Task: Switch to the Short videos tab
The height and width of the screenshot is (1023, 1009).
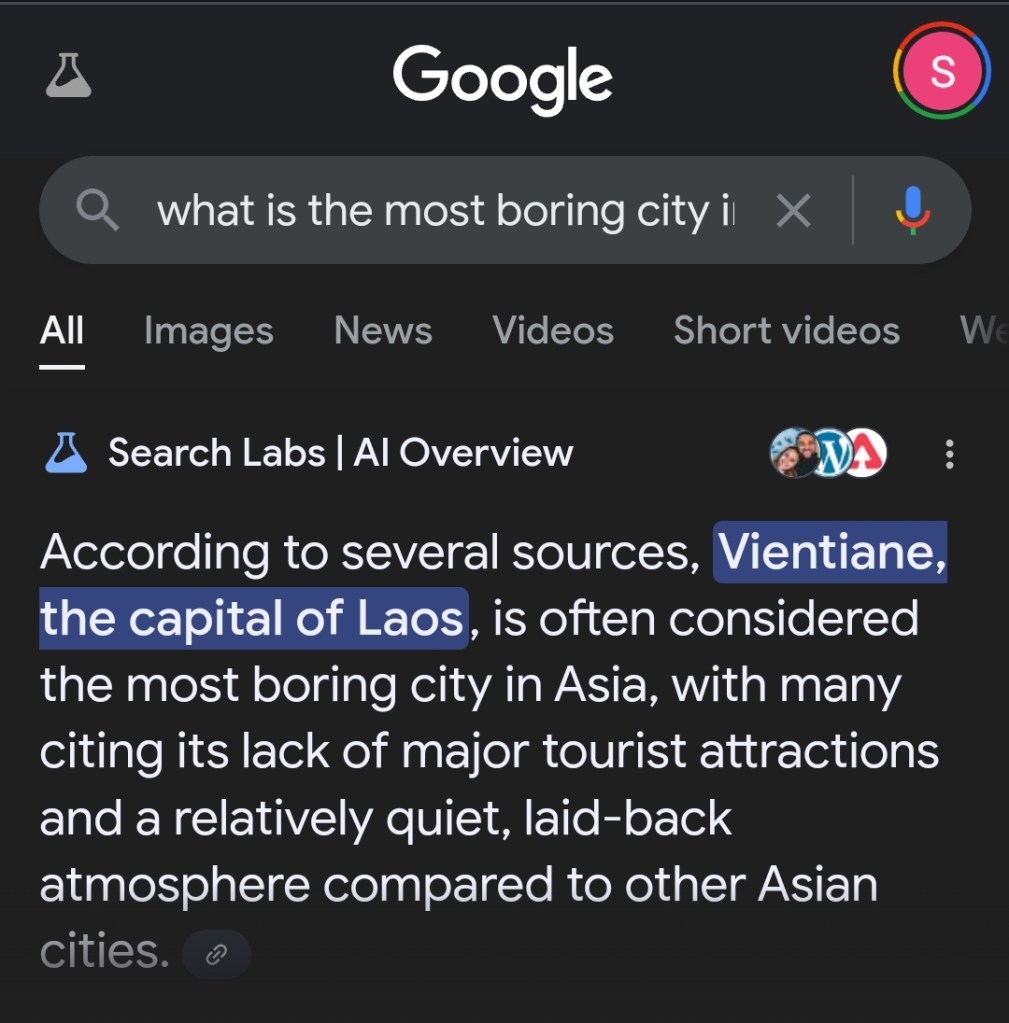Action: tap(786, 331)
